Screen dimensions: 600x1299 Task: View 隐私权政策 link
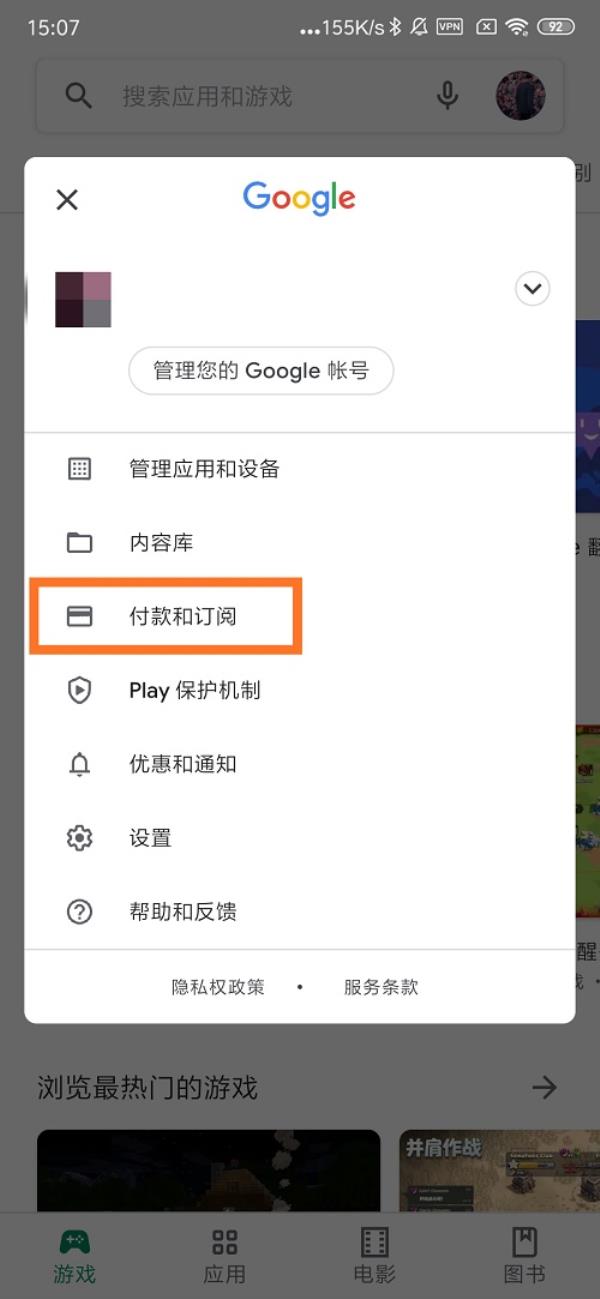click(218, 987)
